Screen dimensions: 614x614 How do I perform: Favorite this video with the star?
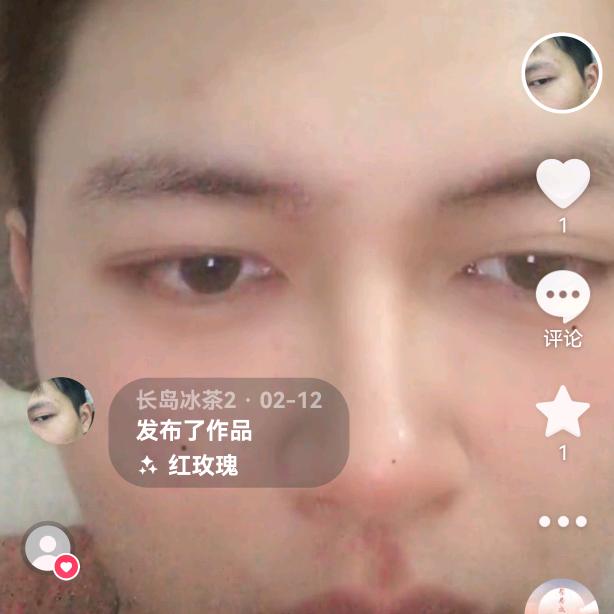[x=562, y=411]
